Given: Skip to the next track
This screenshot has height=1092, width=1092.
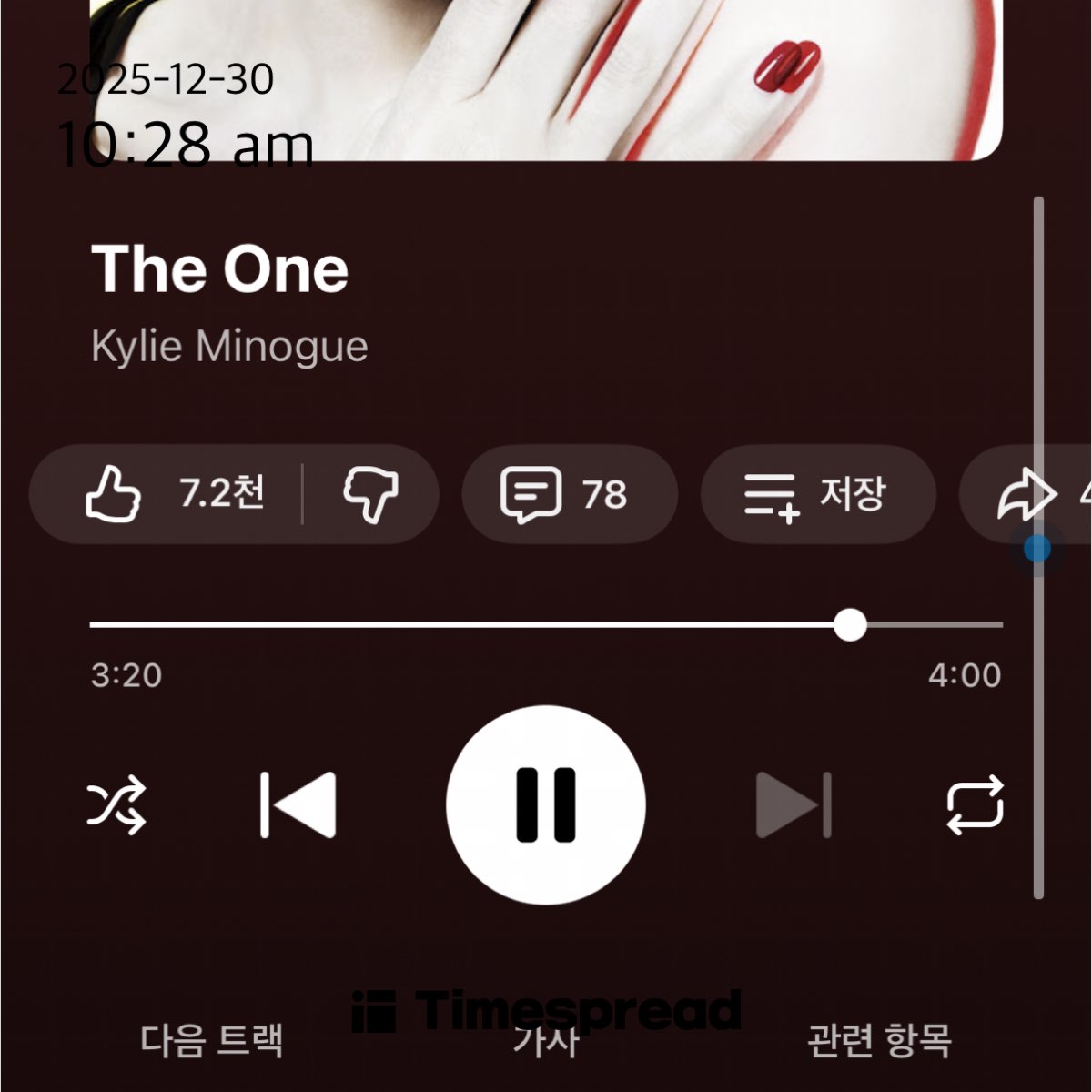Looking at the screenshot, I should [x=794, y=805].
